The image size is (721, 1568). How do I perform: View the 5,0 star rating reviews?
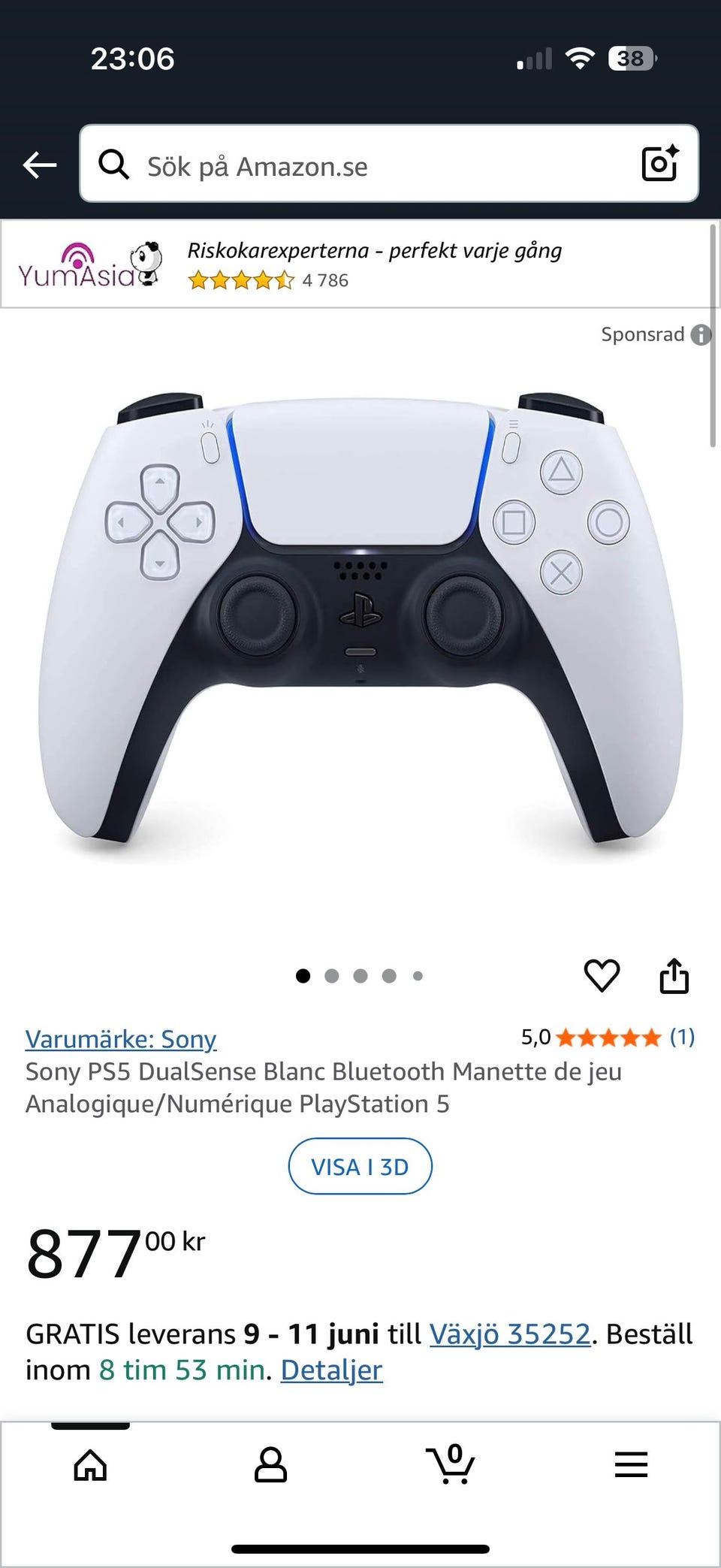click(x=608, y=1038)
